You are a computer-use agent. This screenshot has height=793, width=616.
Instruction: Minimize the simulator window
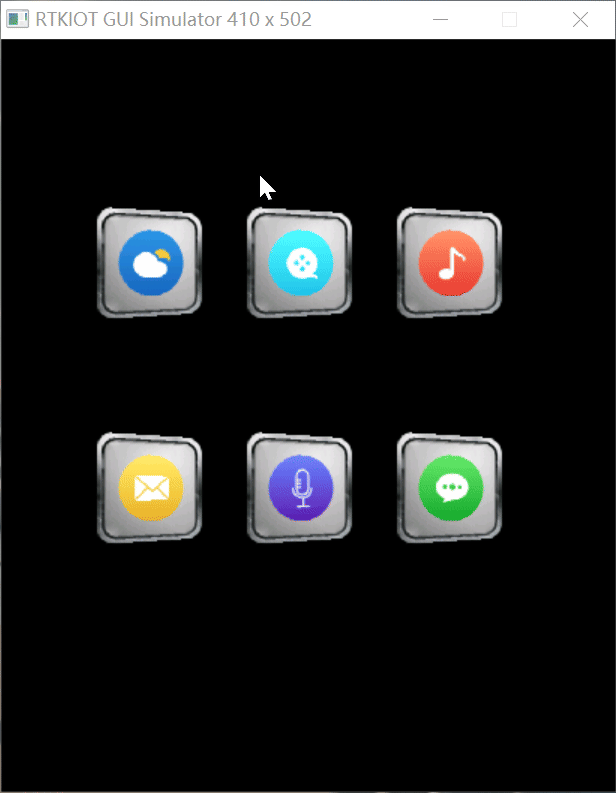point(439,19)
